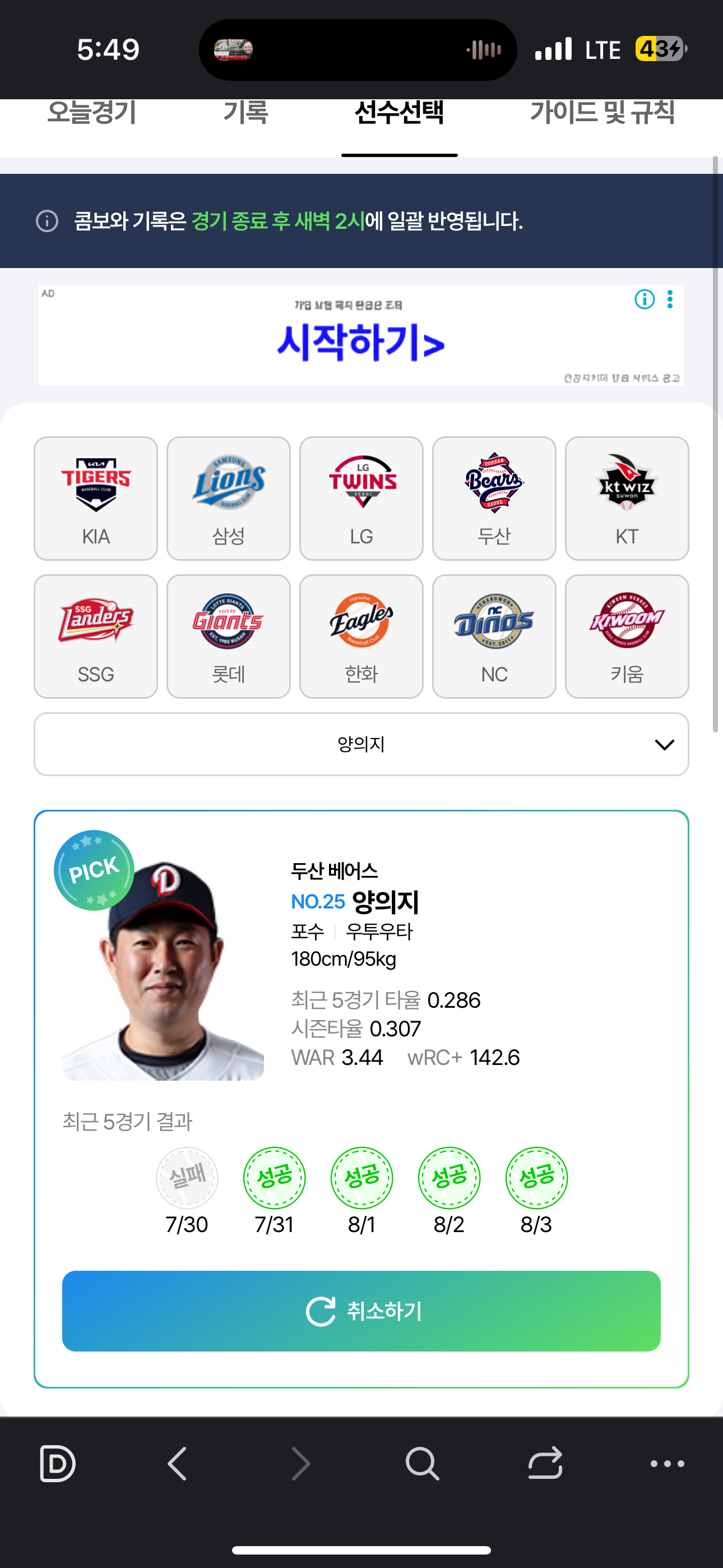Open the ad info icon
Image resolution: width=723 pixels, height=1568 pixels.
point(645,299)
